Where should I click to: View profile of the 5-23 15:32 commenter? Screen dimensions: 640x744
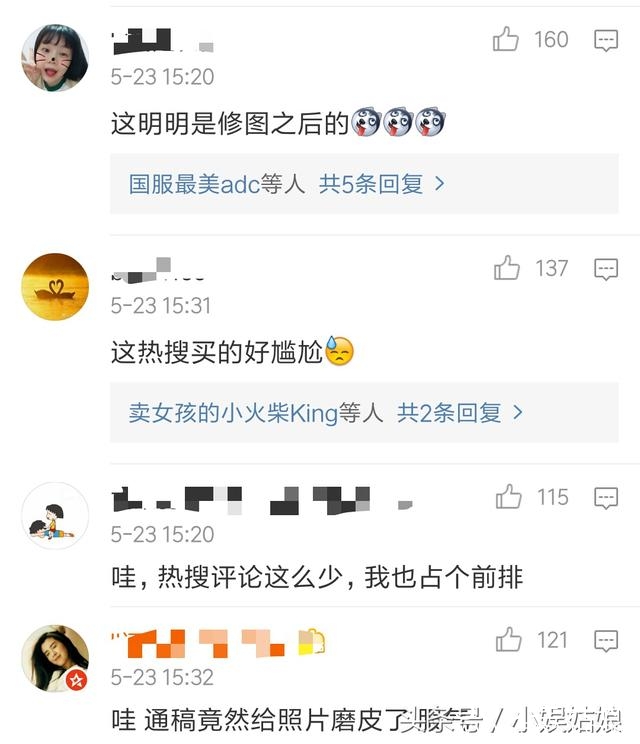(55, 658)
